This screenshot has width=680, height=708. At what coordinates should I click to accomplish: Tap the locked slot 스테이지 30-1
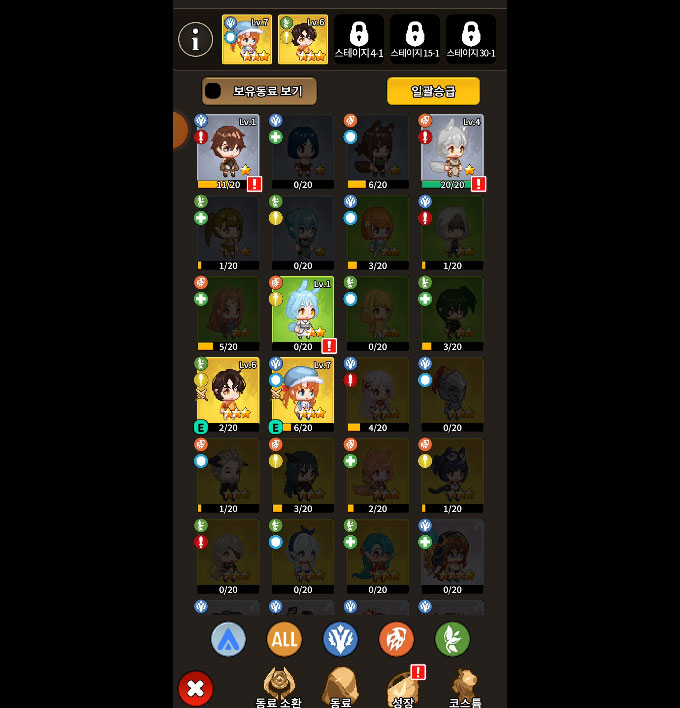pyautogui.click(x=471, y=39)
